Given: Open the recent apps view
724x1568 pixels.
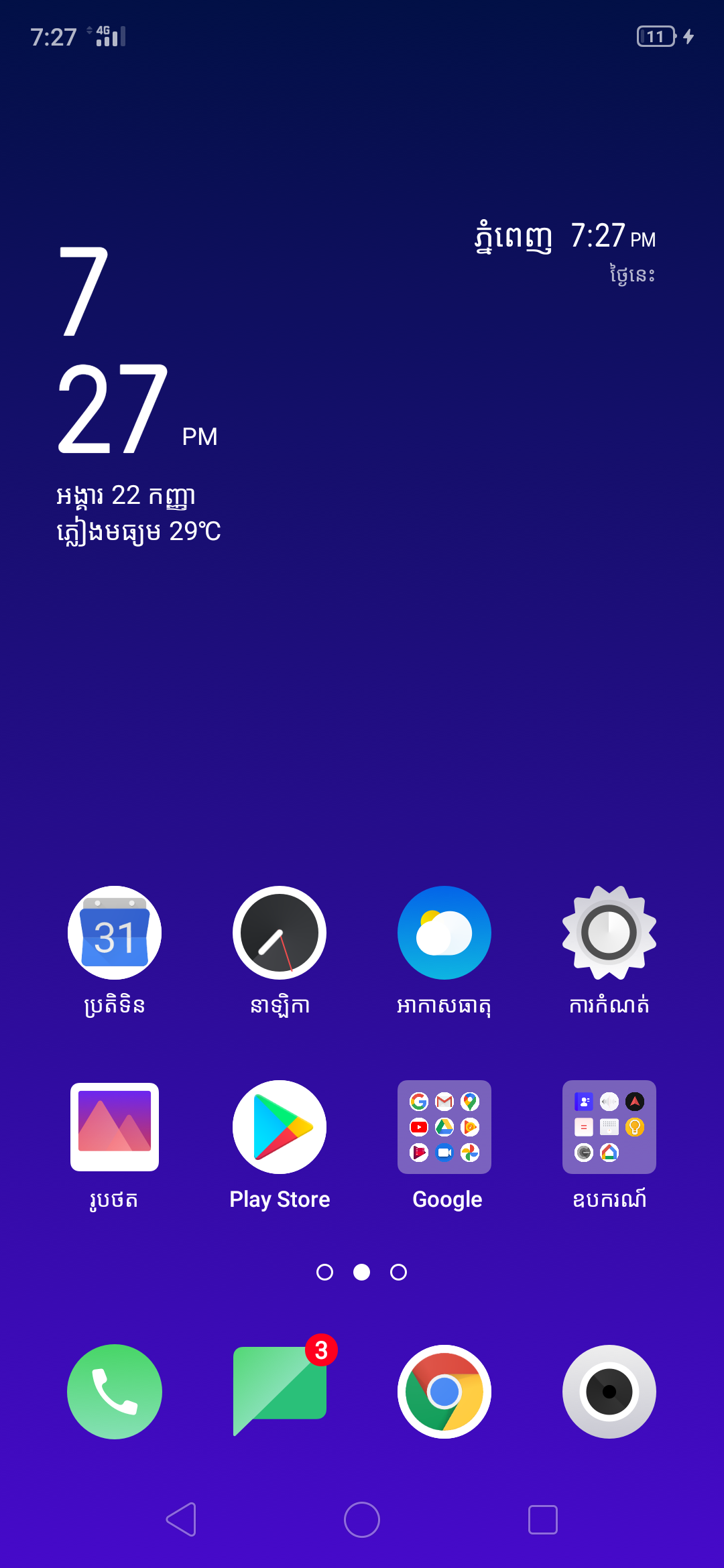Looking at the screenshot, I should tap(543, 1519).
